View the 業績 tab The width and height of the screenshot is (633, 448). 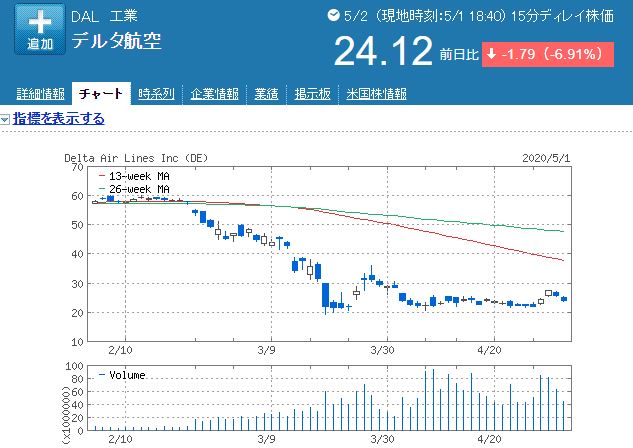[265, 95]
